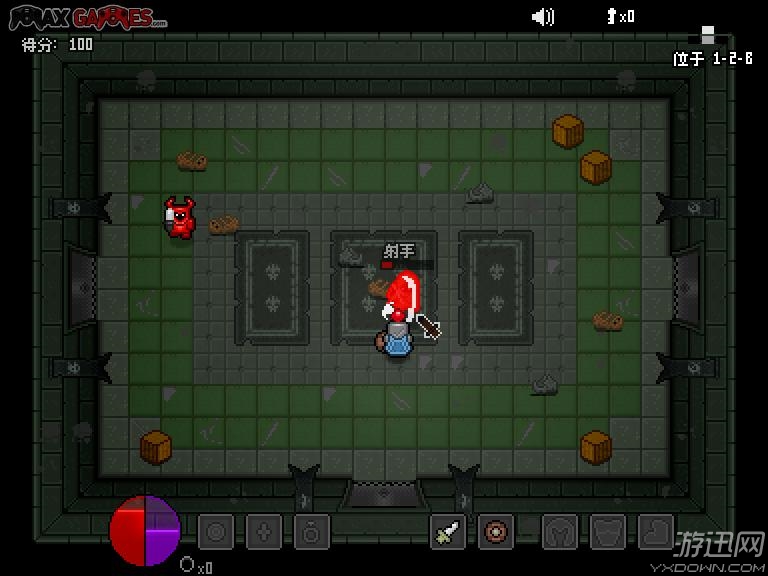The width and height of the screenshot is (768, 576).
Task: Open the empty cross amulet slot
Action: (264, 531)
